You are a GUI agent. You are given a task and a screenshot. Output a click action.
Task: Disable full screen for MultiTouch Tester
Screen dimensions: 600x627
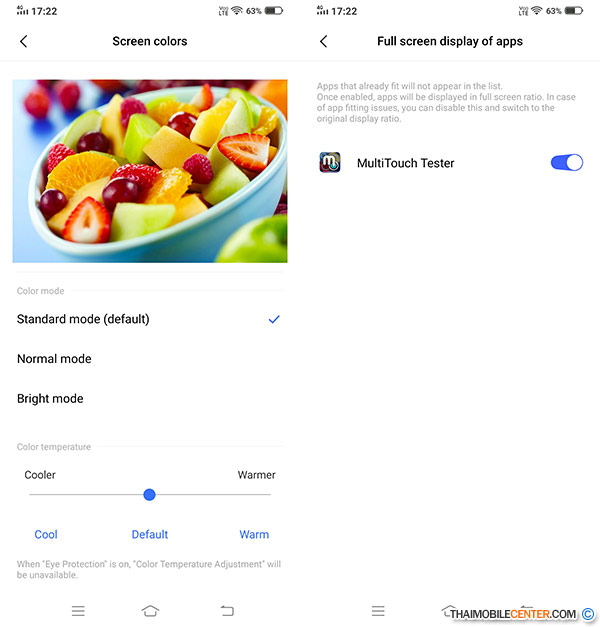point(566,162)
